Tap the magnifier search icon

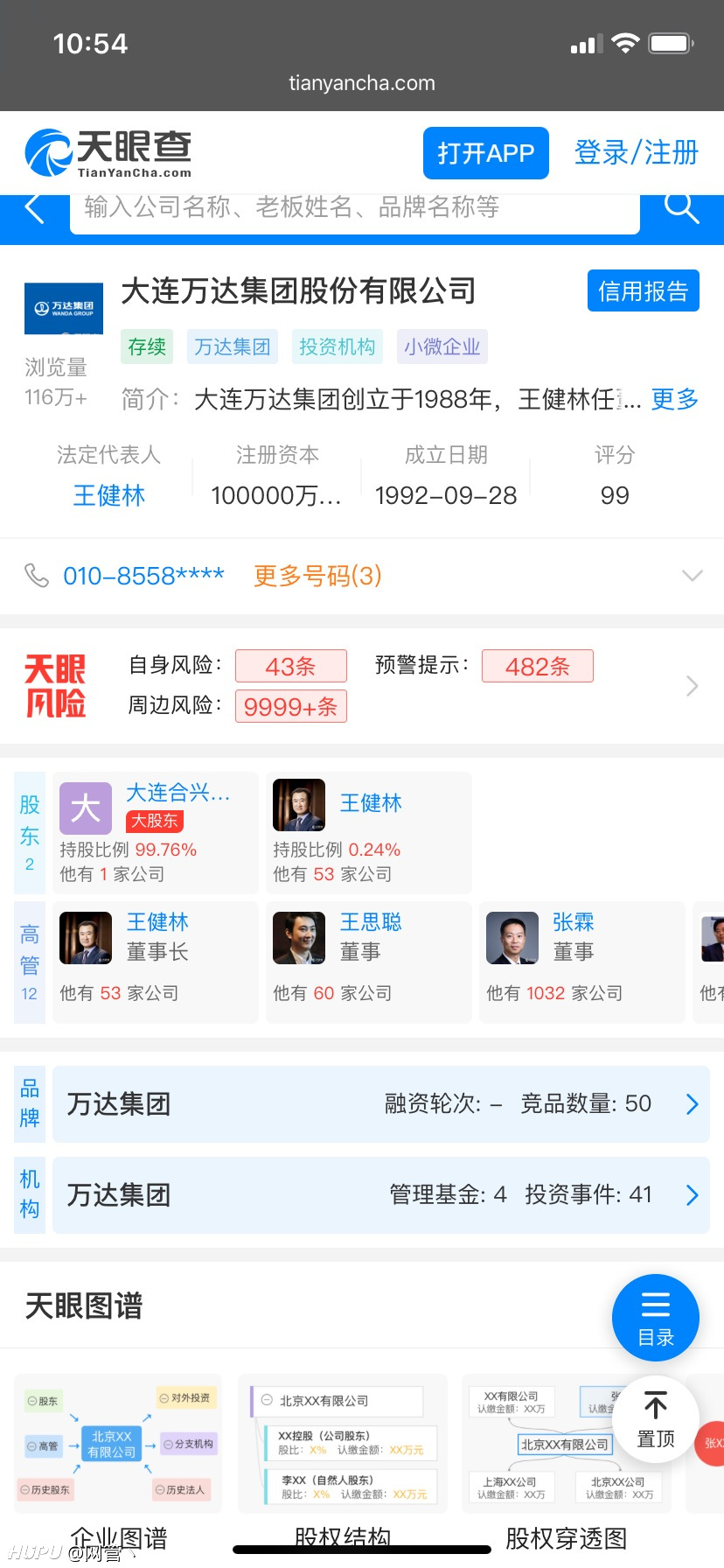tap(681, 209)
